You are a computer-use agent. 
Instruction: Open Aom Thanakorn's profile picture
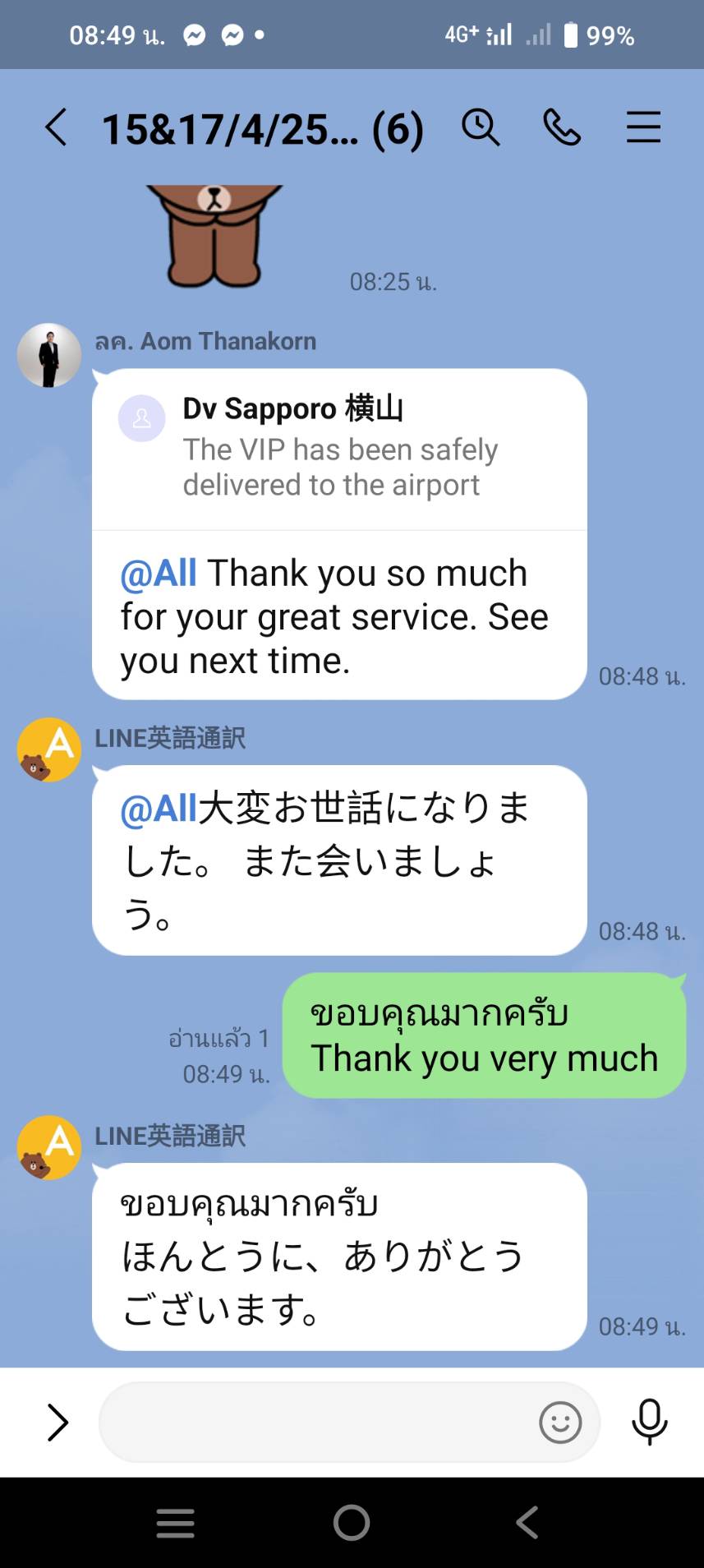pyautogui.click(x=49, y=355)
